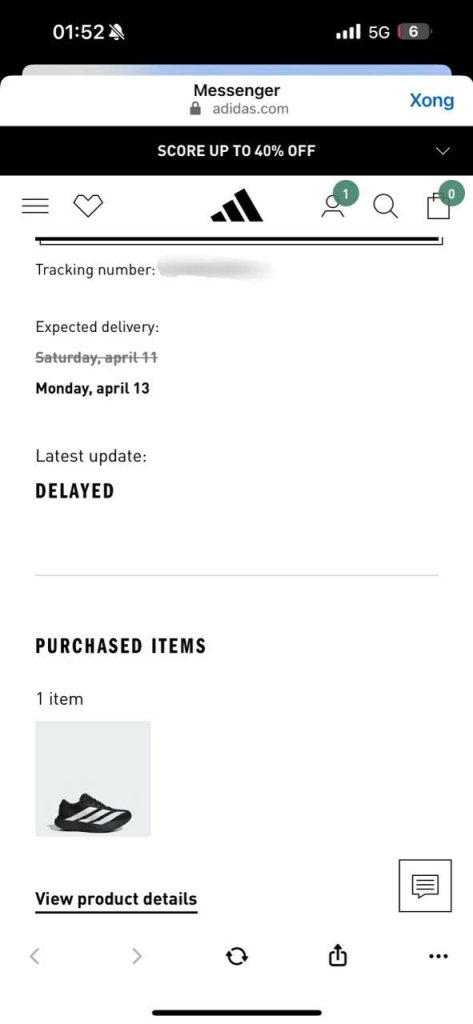This screenshot has width=473, height=1024.
Task: Open the hamburger menu
Action: [x=35, y=206]
